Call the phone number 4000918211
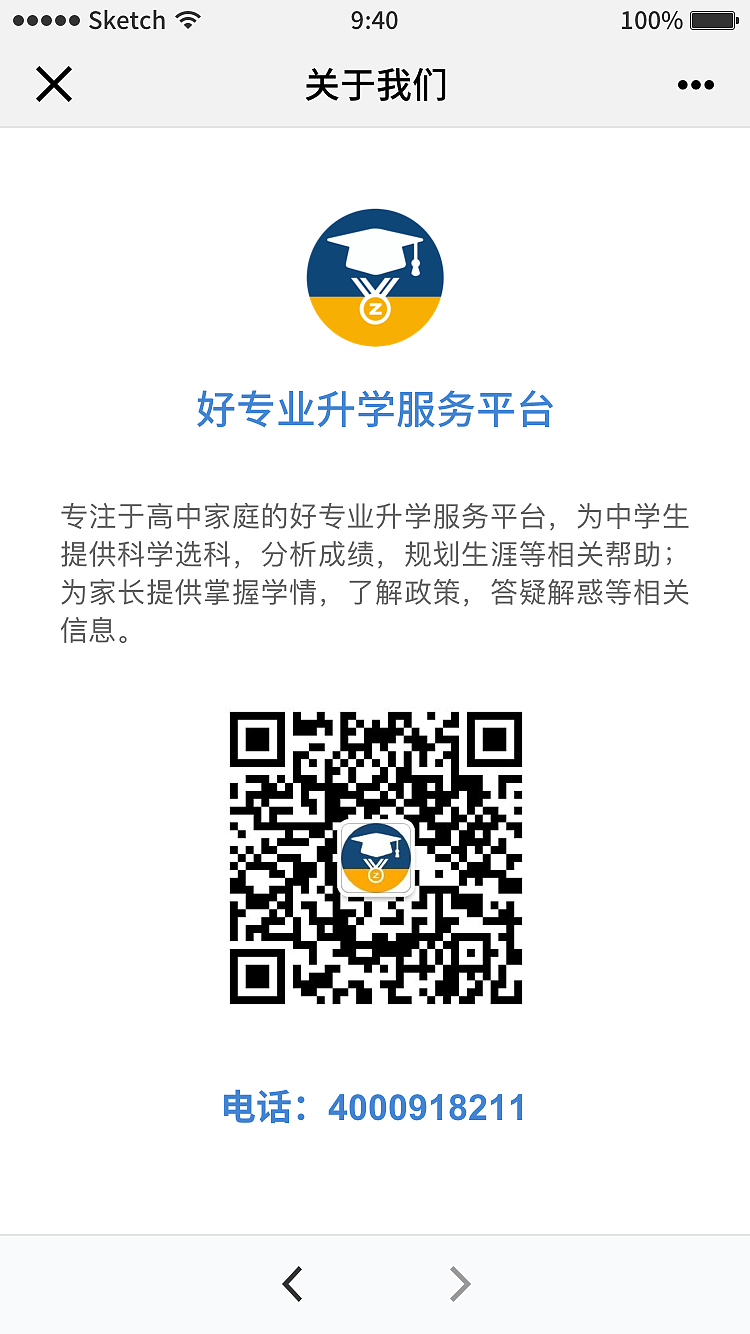Image resolution: width=750 pixels, height=1334 pixels. coord(430,1107)
